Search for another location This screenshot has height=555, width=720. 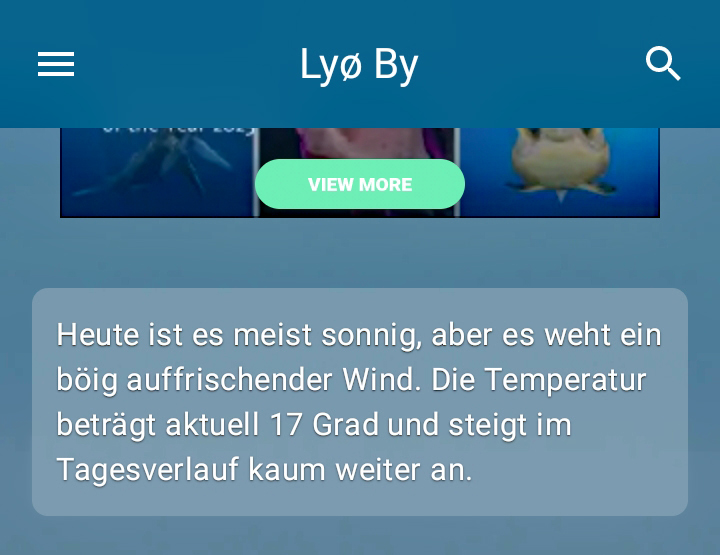point(663,64)
